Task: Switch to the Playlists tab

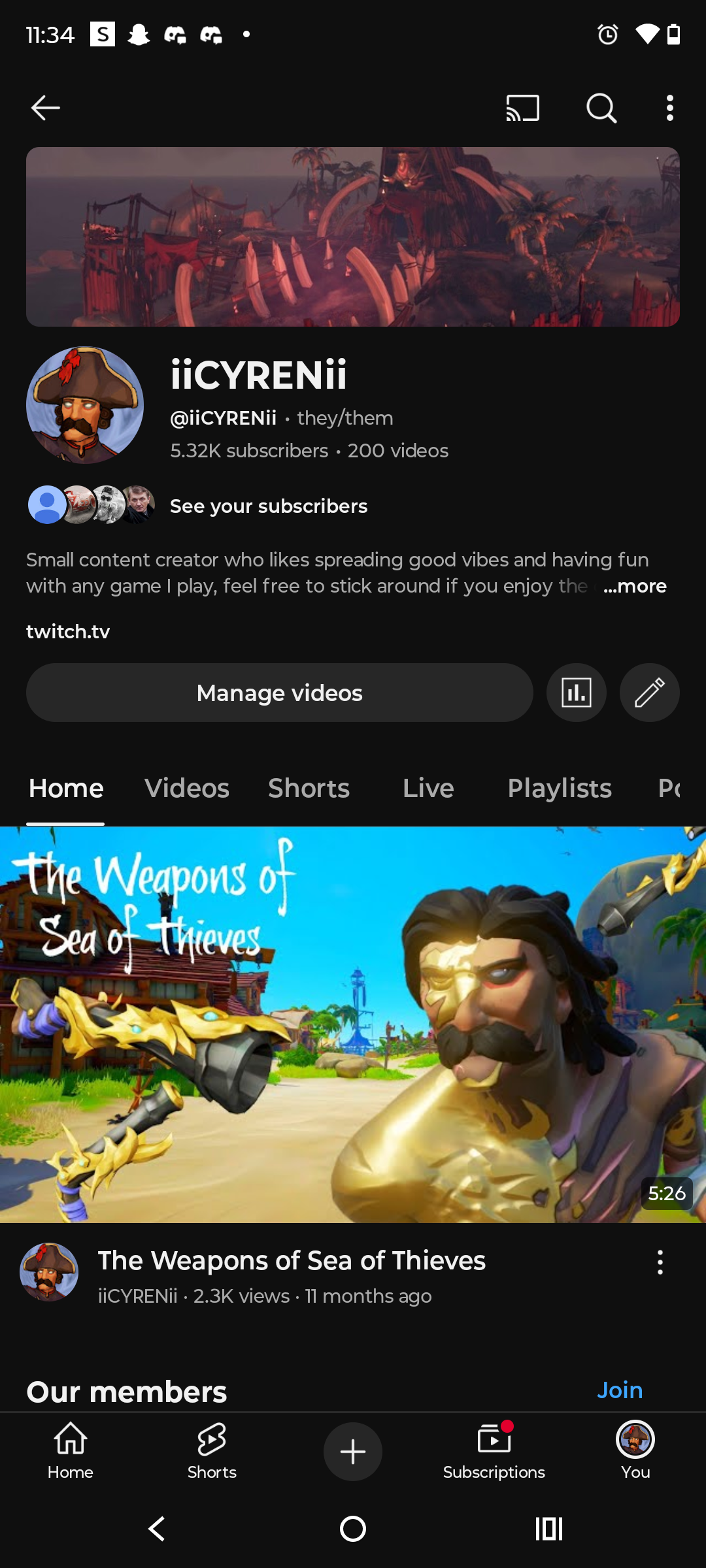Action: pyautogui.click(x=560, y=789)
